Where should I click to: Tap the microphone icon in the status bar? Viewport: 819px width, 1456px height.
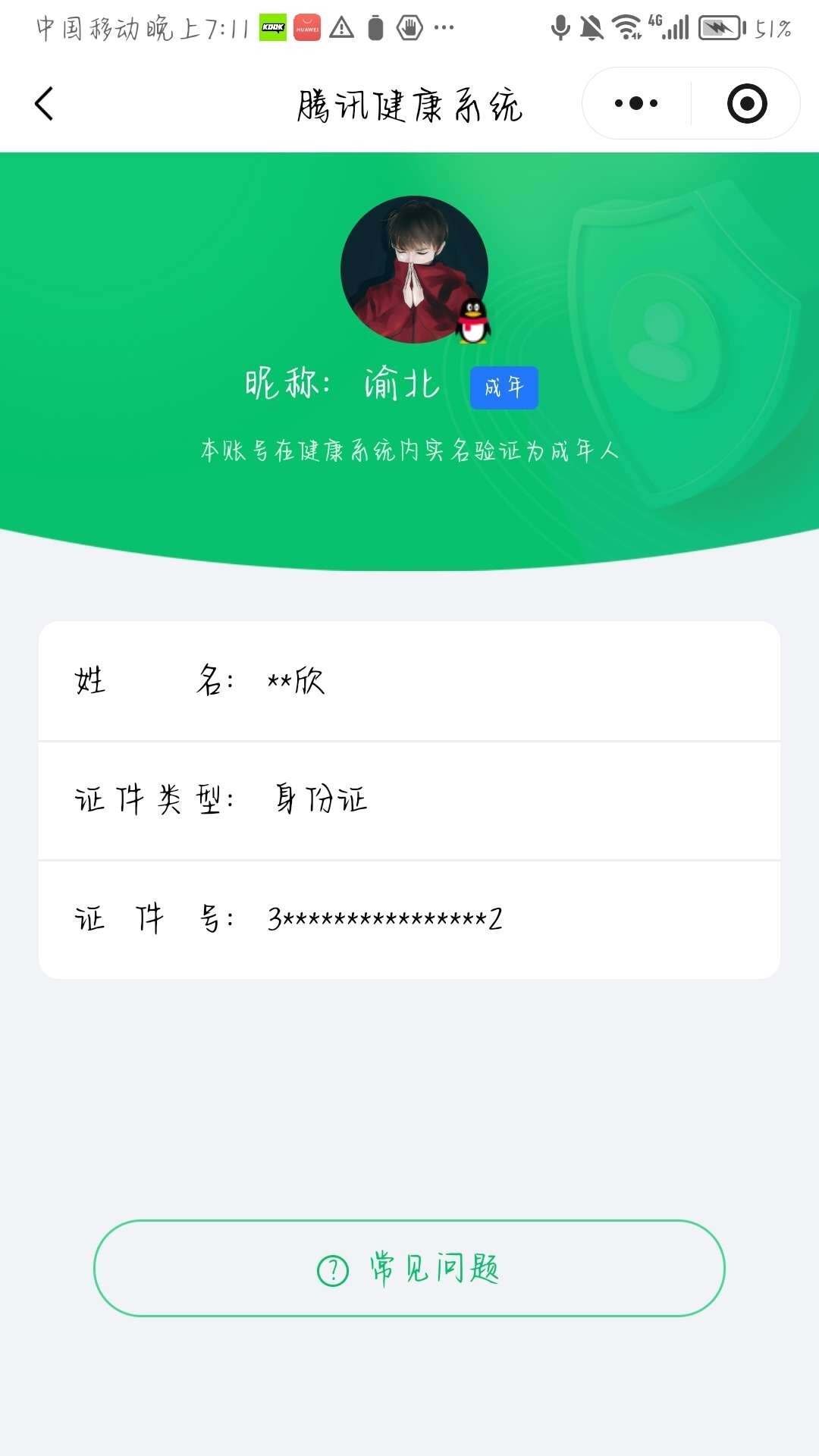coord(562,24)
